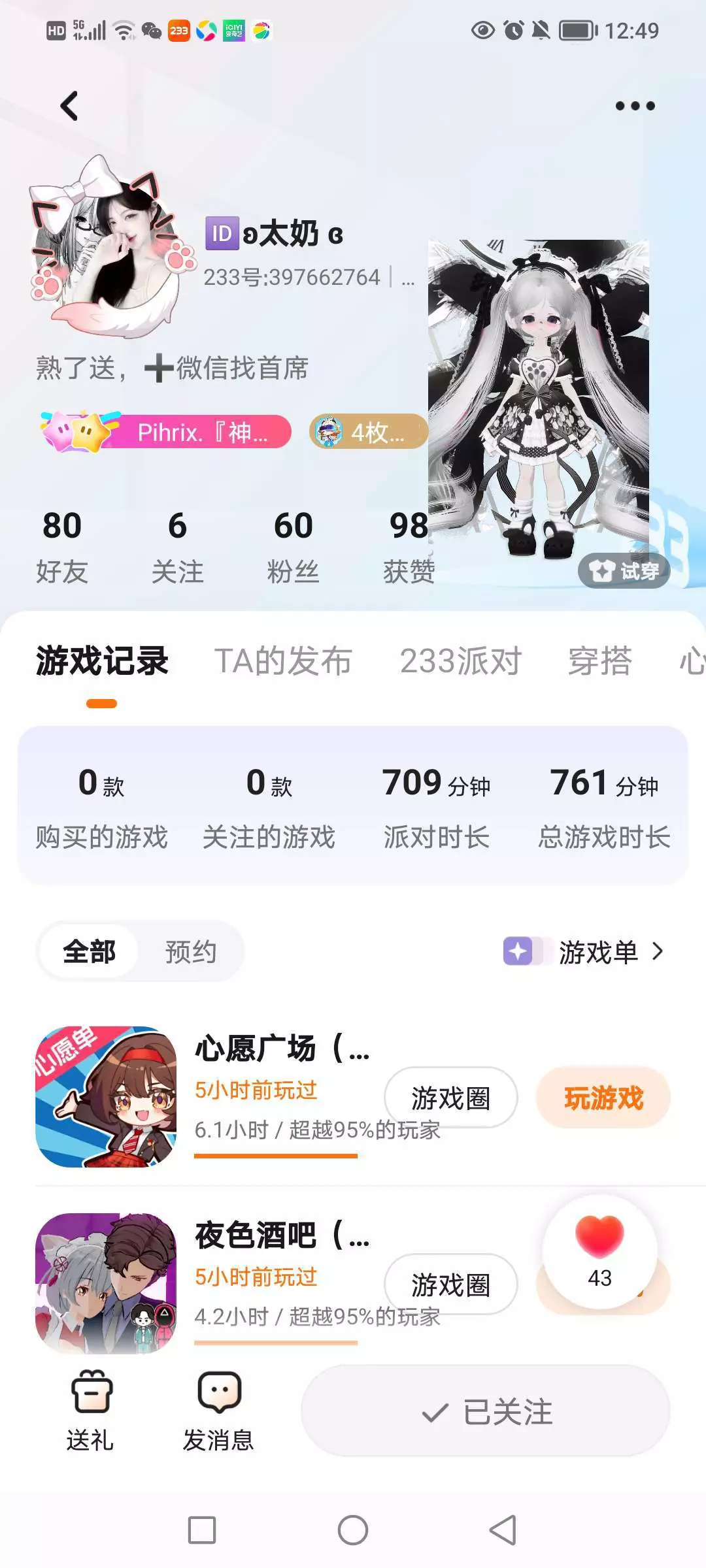Open 游戏圈 for 心愿广场
This screenshot has height=1568, width=706.
click(x=450, y=1098)
